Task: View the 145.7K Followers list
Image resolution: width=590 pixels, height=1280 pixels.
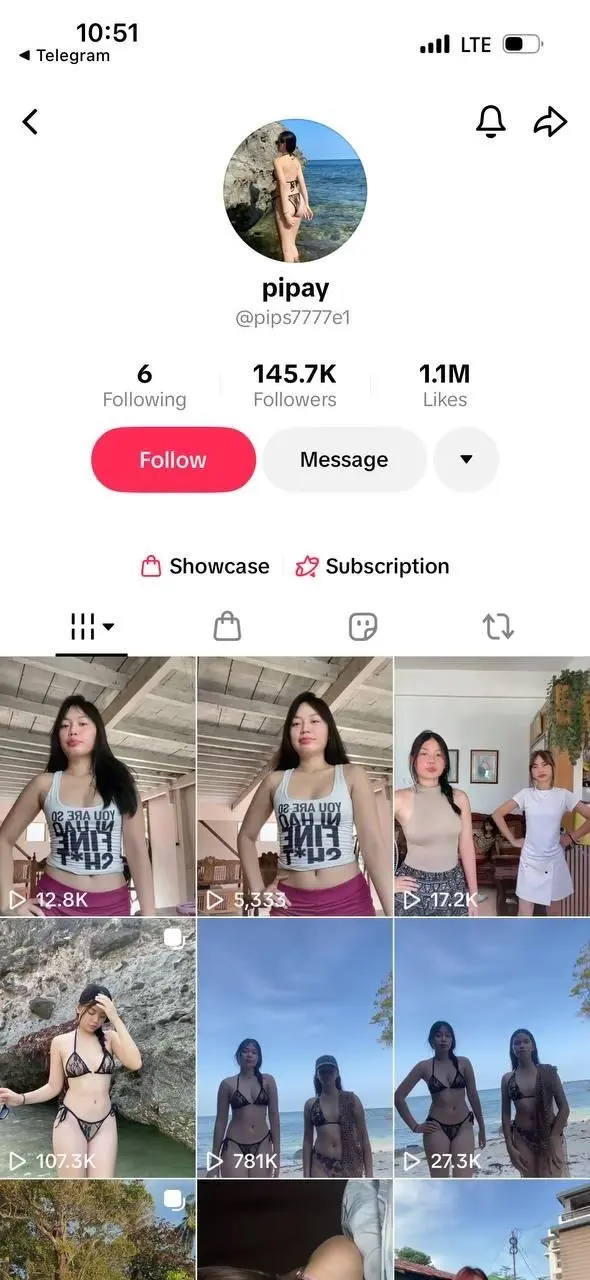Action: tap(294, 386)
